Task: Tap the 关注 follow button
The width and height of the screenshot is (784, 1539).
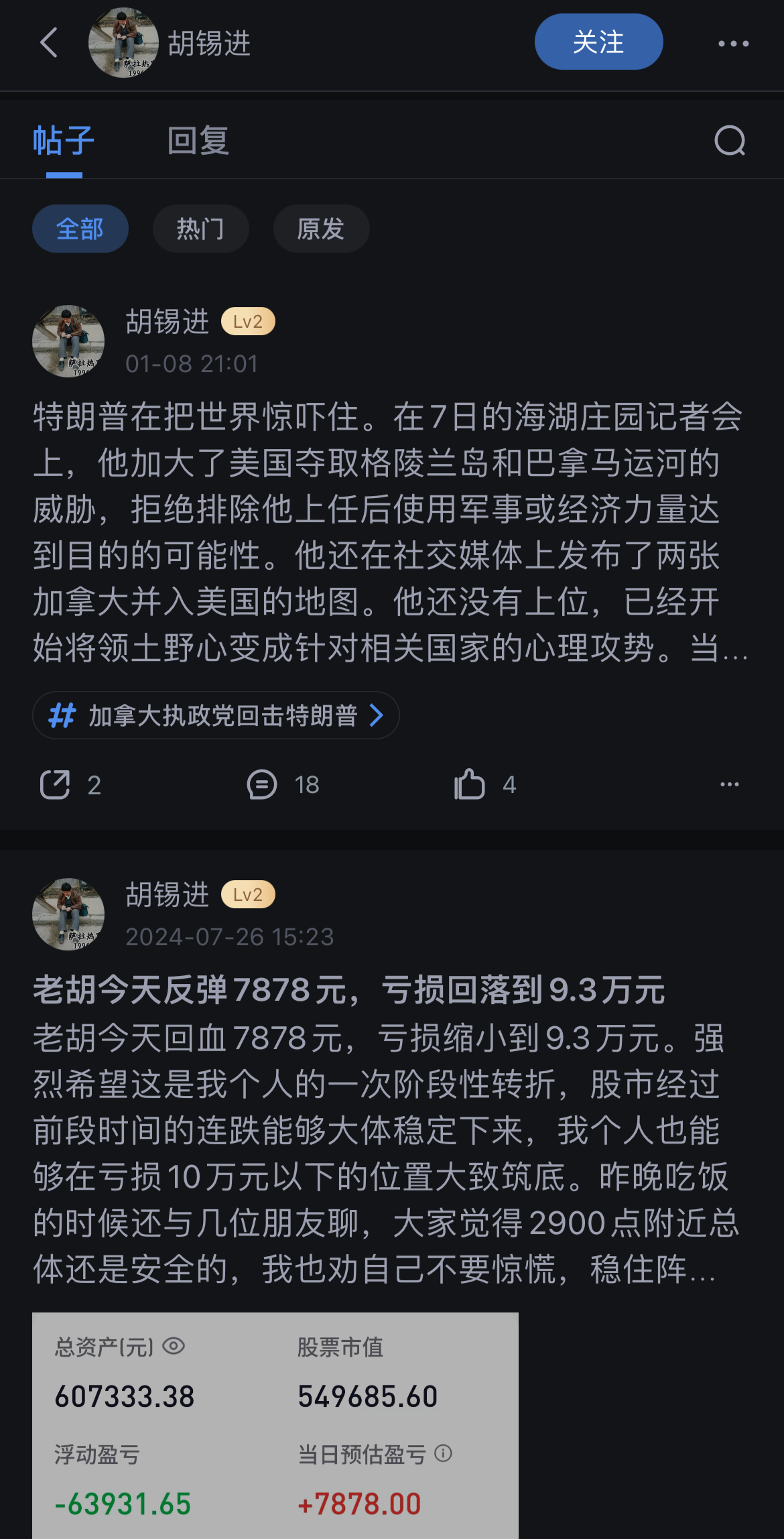Action: click(x=598, y=42)
